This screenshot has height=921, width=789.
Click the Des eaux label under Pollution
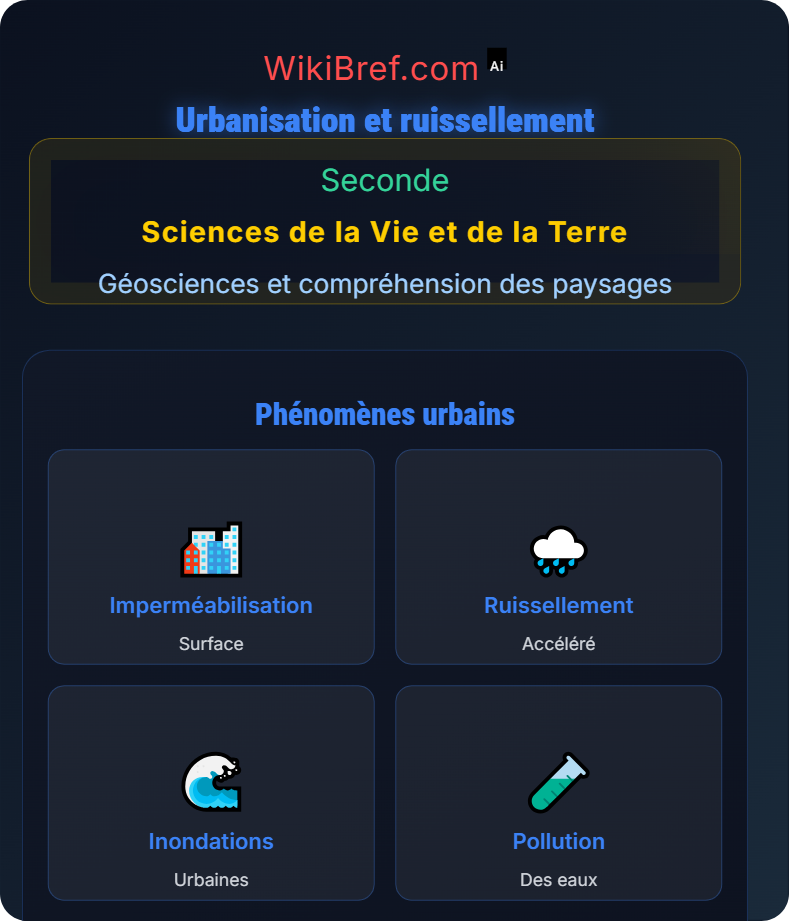coord(558,879)
